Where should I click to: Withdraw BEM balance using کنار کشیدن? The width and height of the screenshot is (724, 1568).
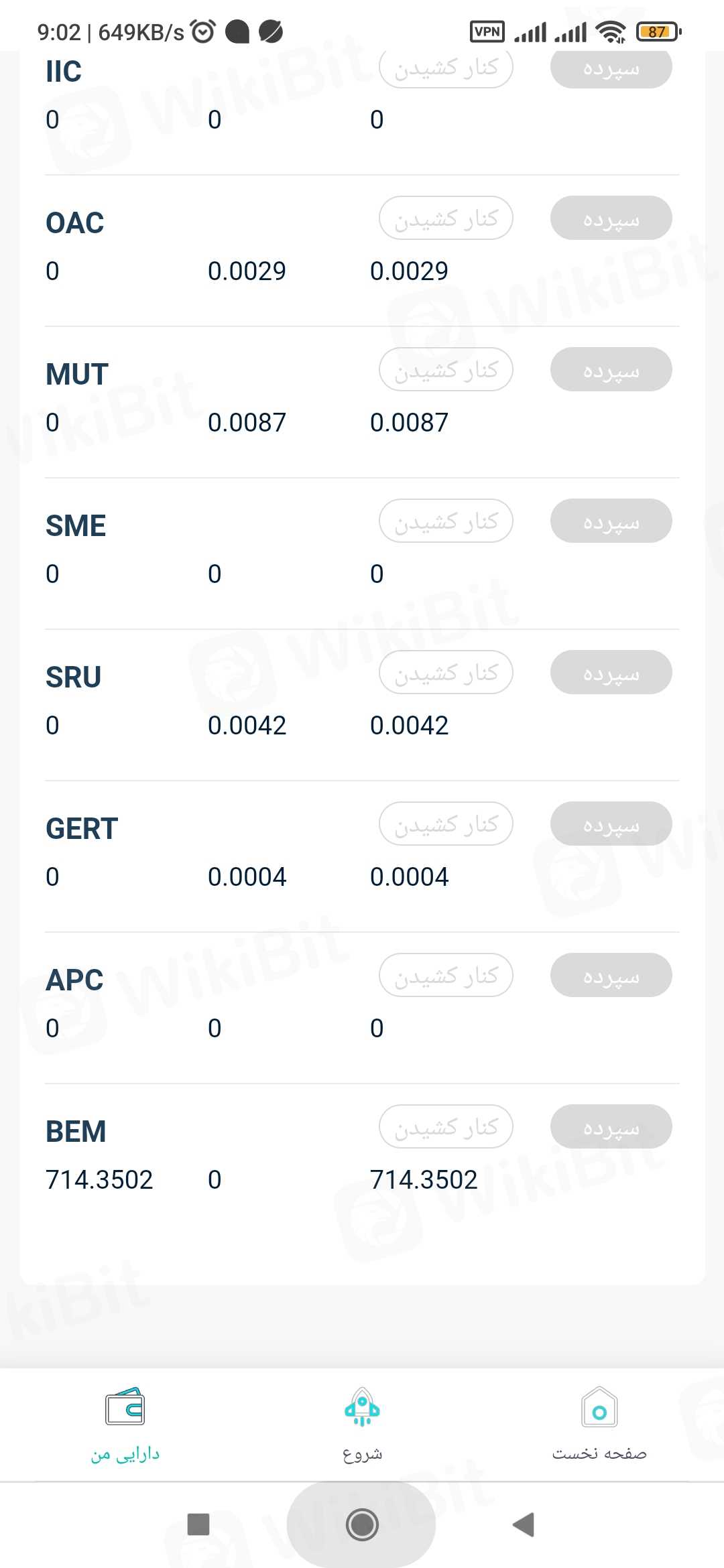pyautogui.click(x=446, y=1126)
